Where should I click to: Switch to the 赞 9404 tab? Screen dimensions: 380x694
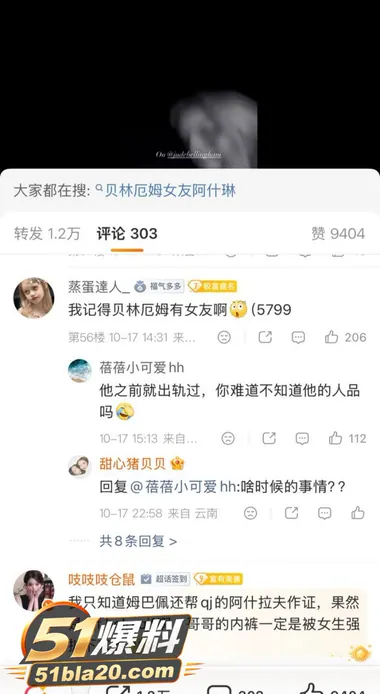338,234
